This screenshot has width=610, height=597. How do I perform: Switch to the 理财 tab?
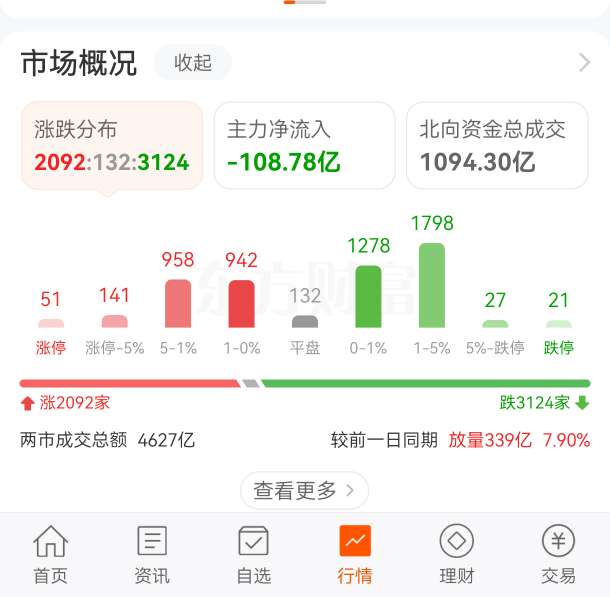click(456, 555)
